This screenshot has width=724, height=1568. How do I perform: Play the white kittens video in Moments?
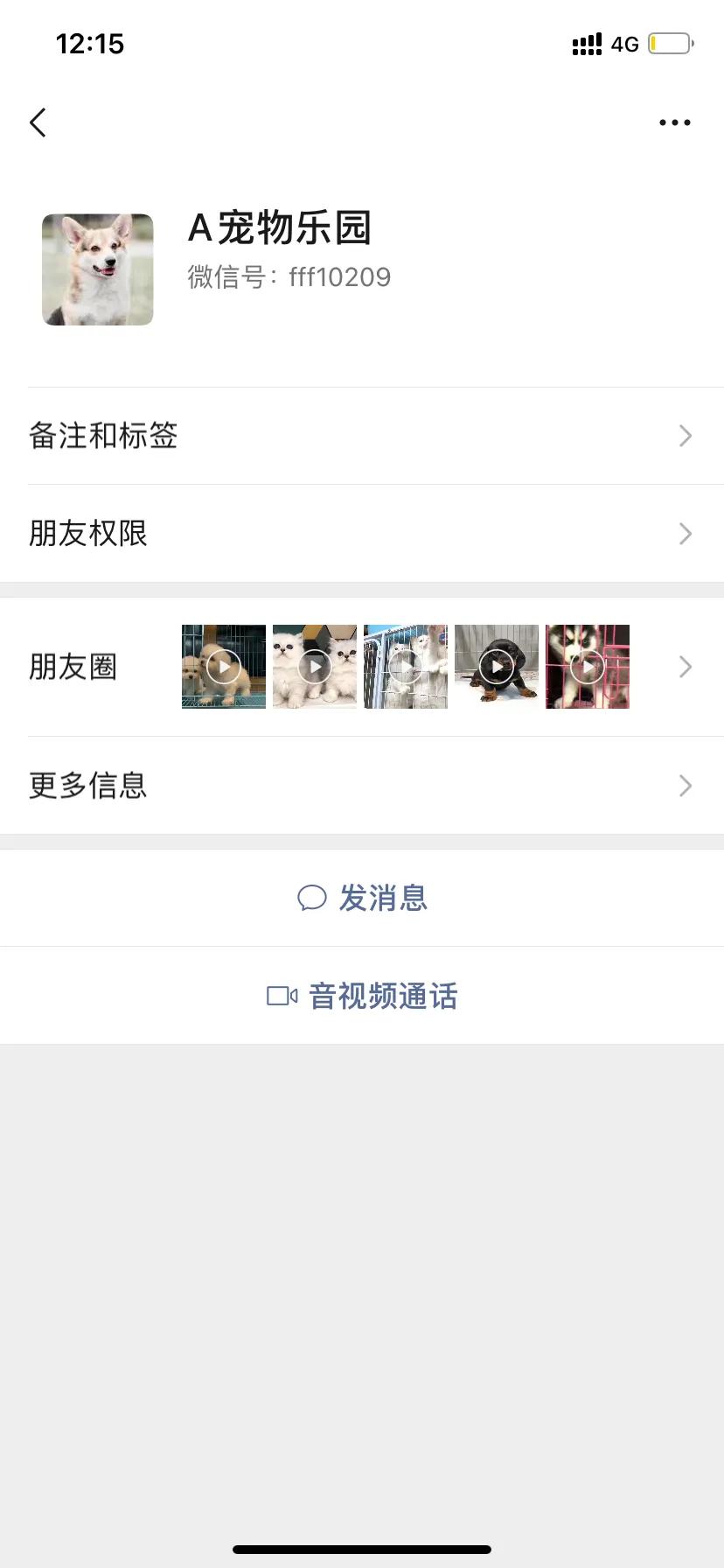coord(314,666)
